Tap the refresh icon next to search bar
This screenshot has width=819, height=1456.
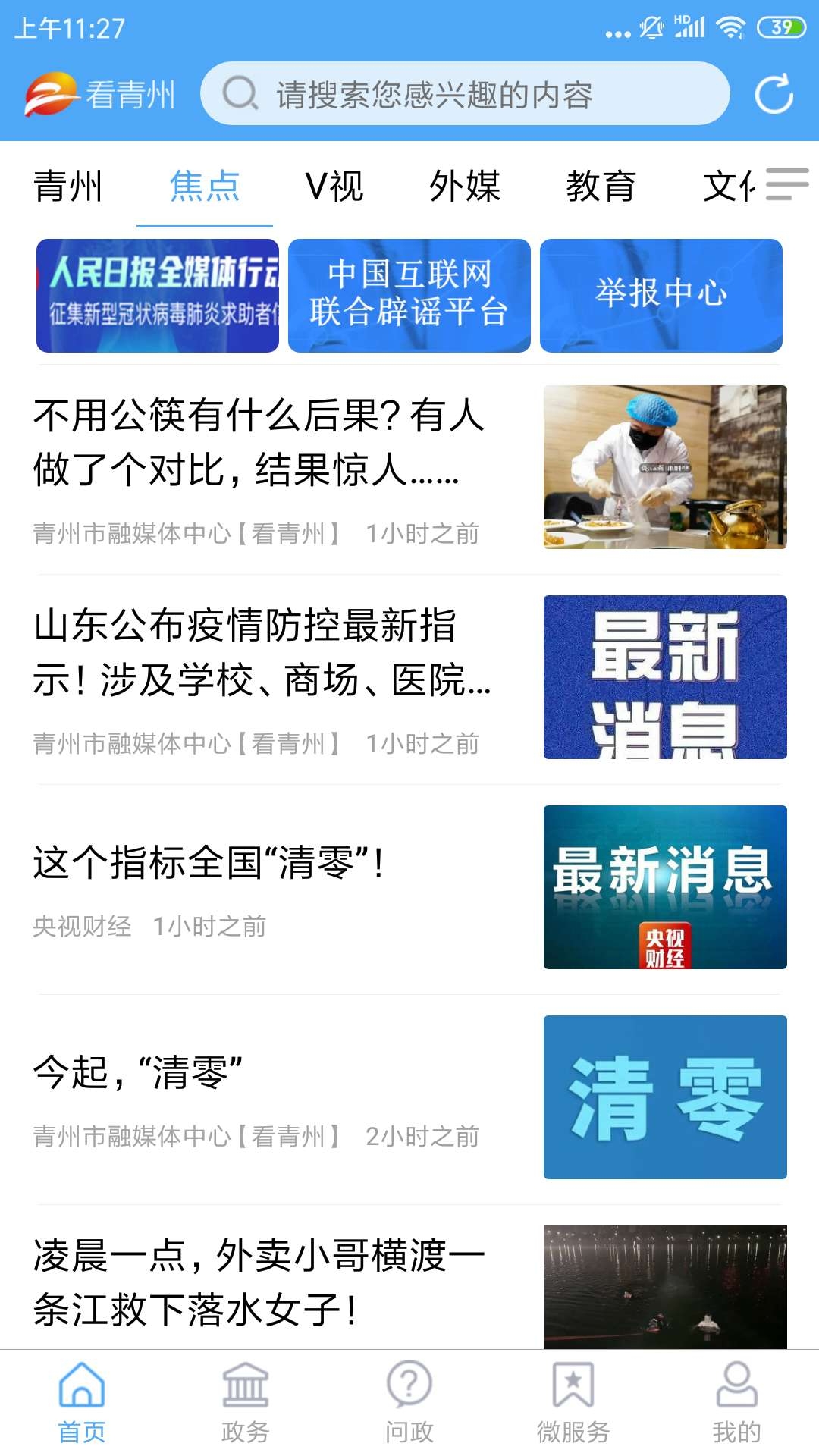click(x=773, y=93)
